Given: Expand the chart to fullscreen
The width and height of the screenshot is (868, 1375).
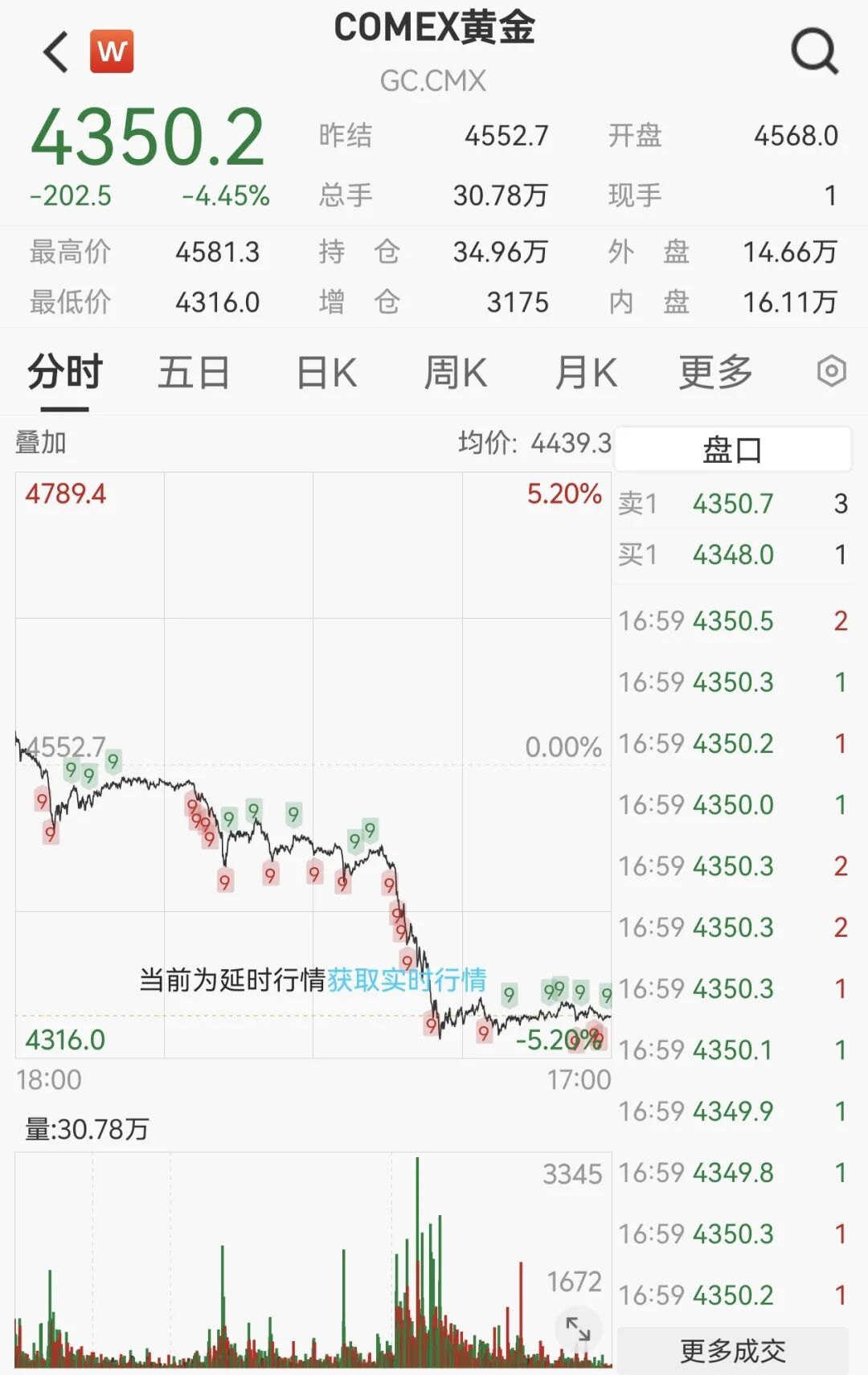Looking at the screenshot, I should [578, 1328].
